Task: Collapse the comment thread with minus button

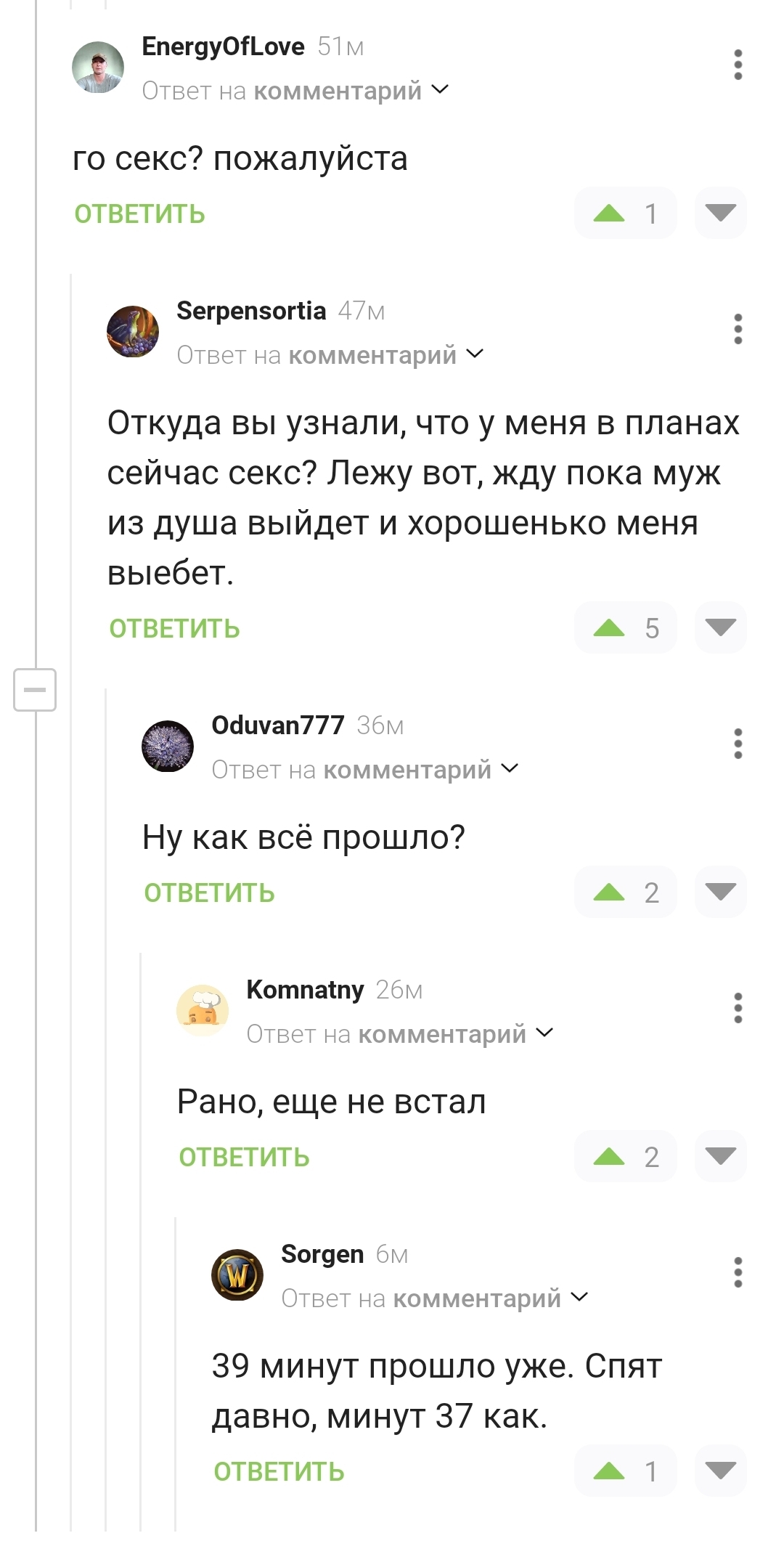Action: click(35, 689)
